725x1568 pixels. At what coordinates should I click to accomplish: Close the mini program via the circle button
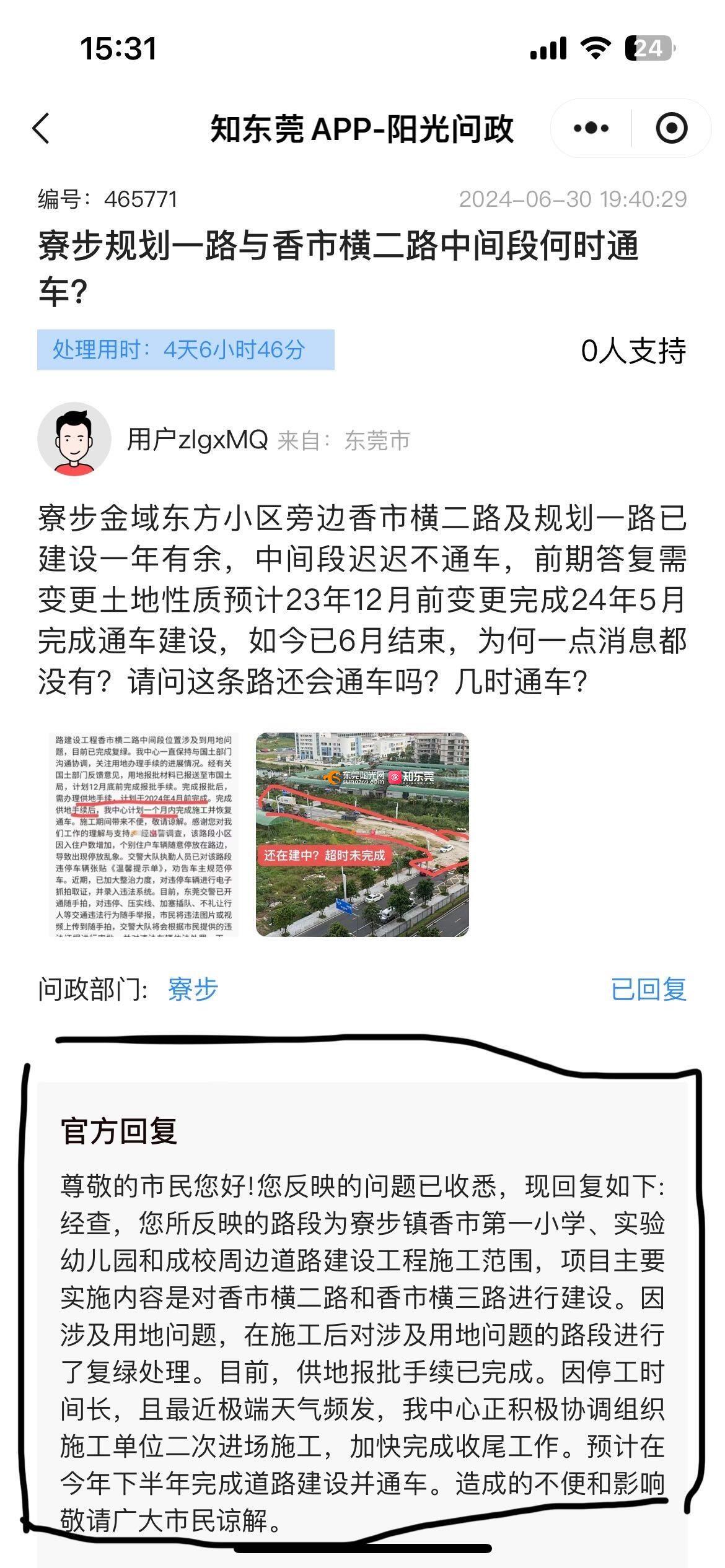[672, 128]
